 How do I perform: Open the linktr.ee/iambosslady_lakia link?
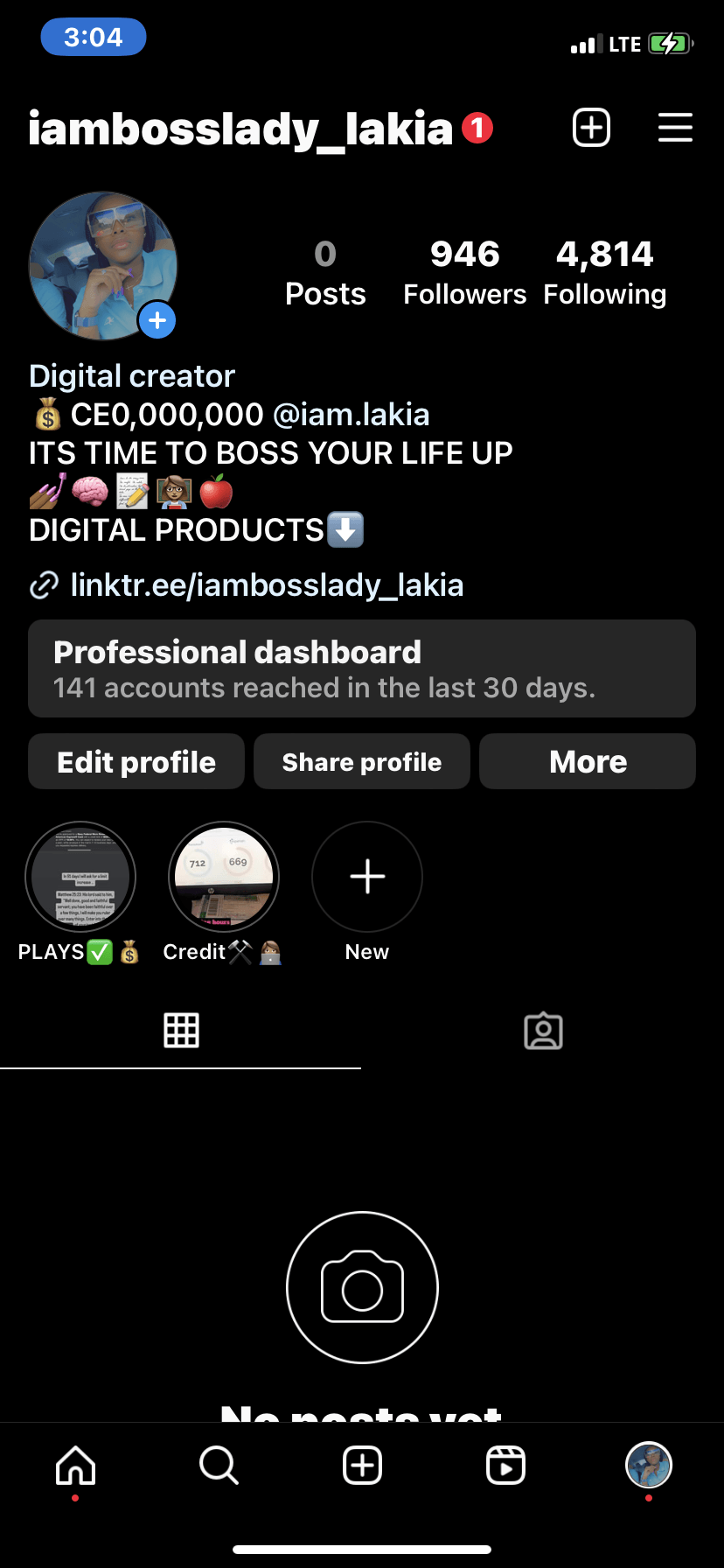coord(267,584)
